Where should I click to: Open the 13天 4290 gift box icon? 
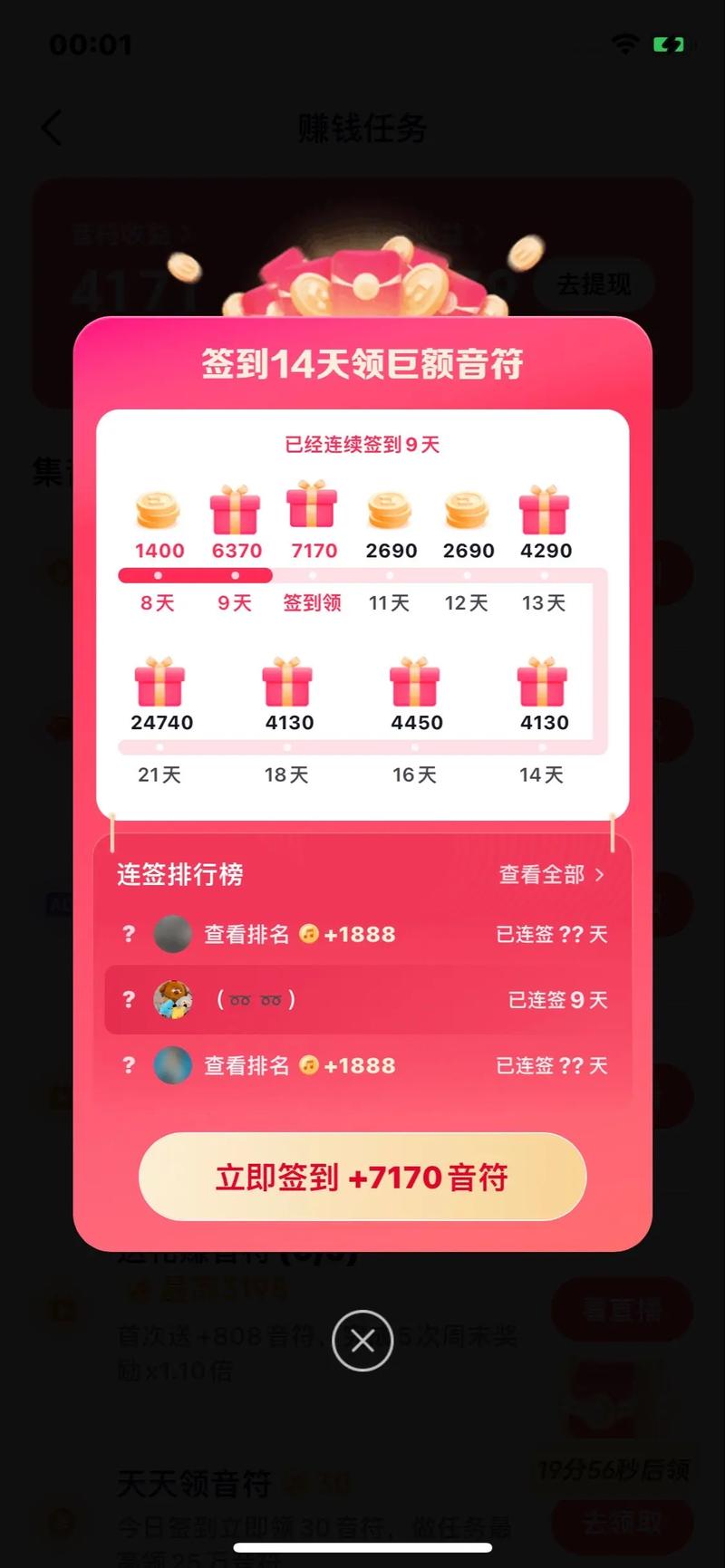tap(545, 512)
